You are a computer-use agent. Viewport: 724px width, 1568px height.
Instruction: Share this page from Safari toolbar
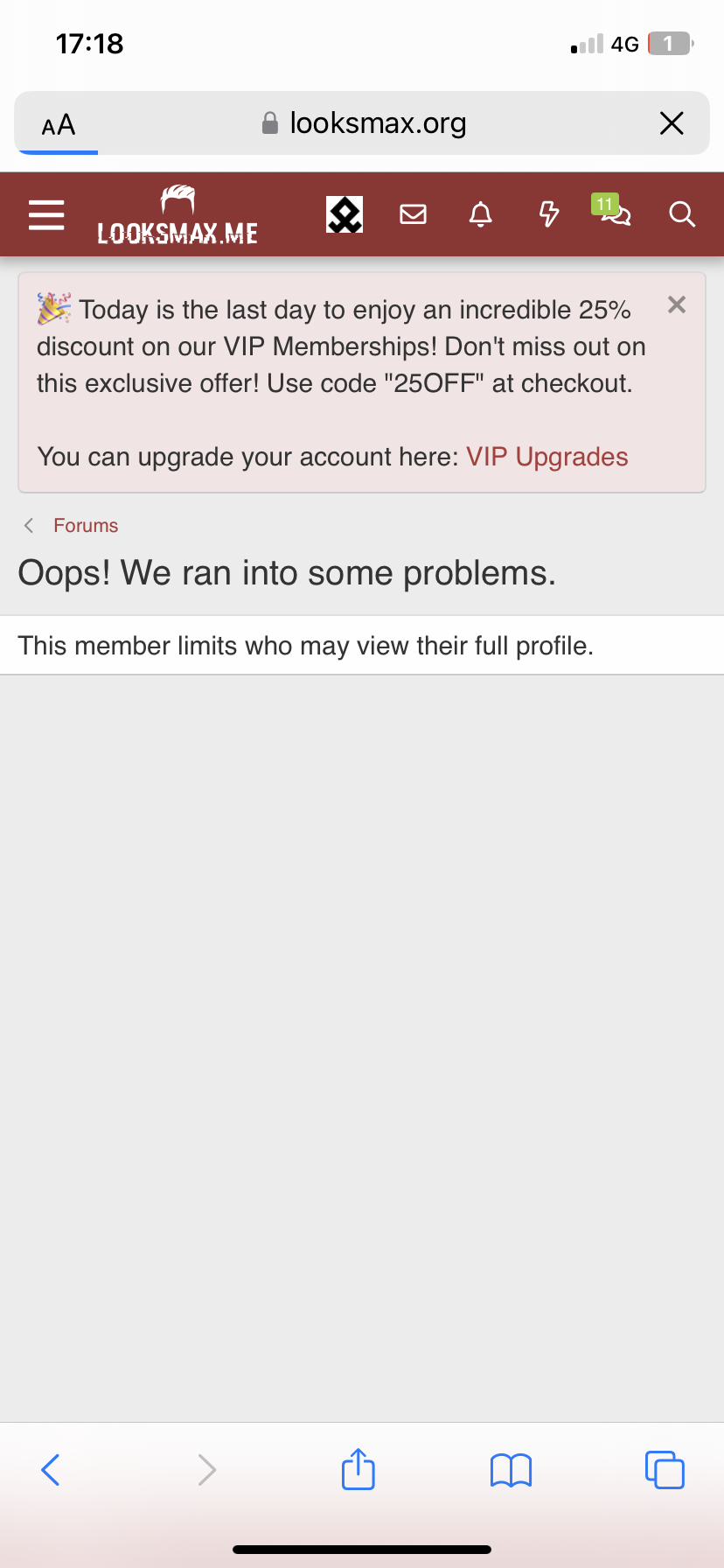pos(359,1469)
